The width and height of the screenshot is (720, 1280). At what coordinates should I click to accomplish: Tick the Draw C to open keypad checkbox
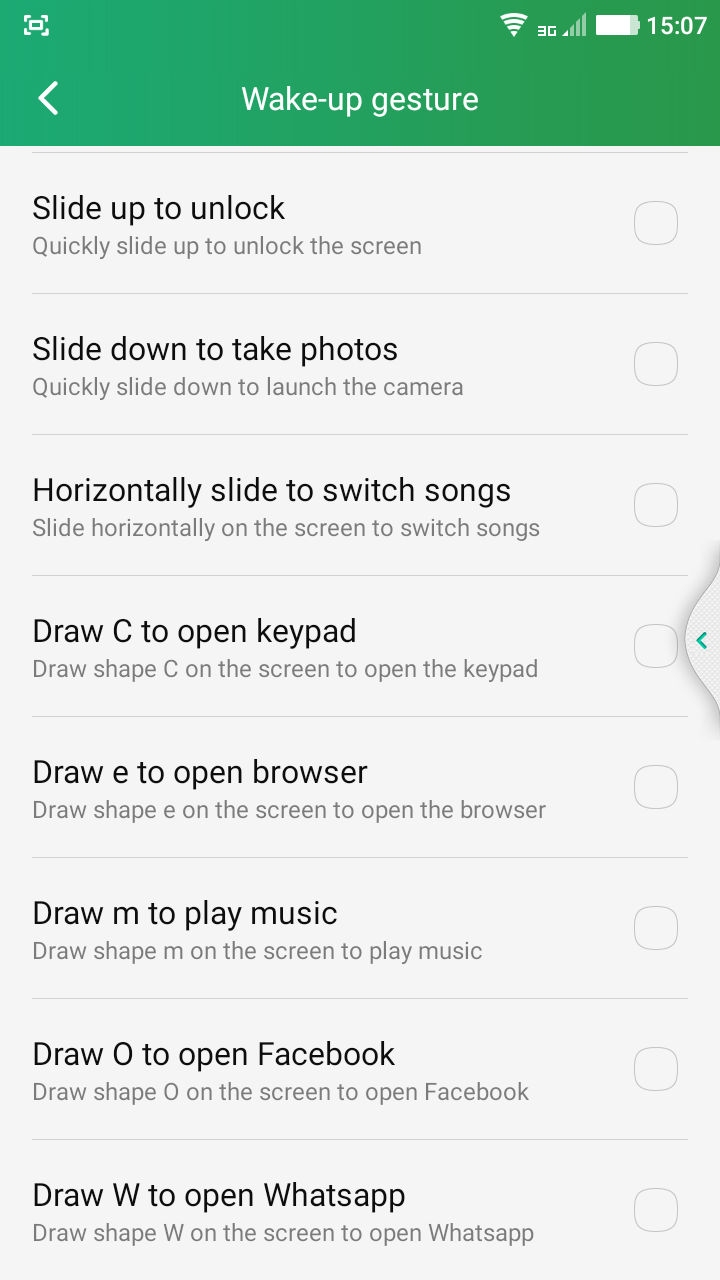click(x=656, y=646)
